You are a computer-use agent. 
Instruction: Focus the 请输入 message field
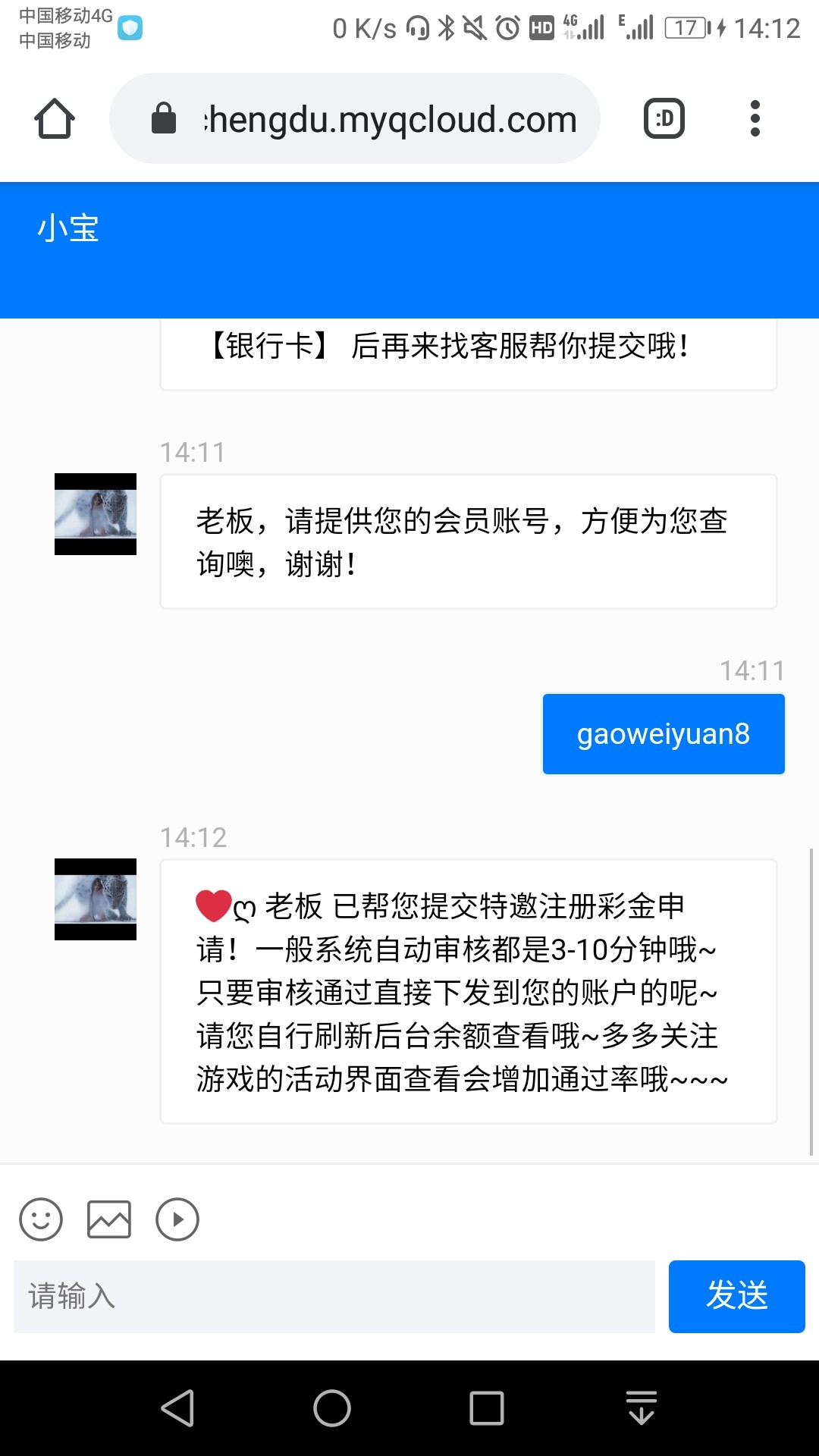point(334,1297)
